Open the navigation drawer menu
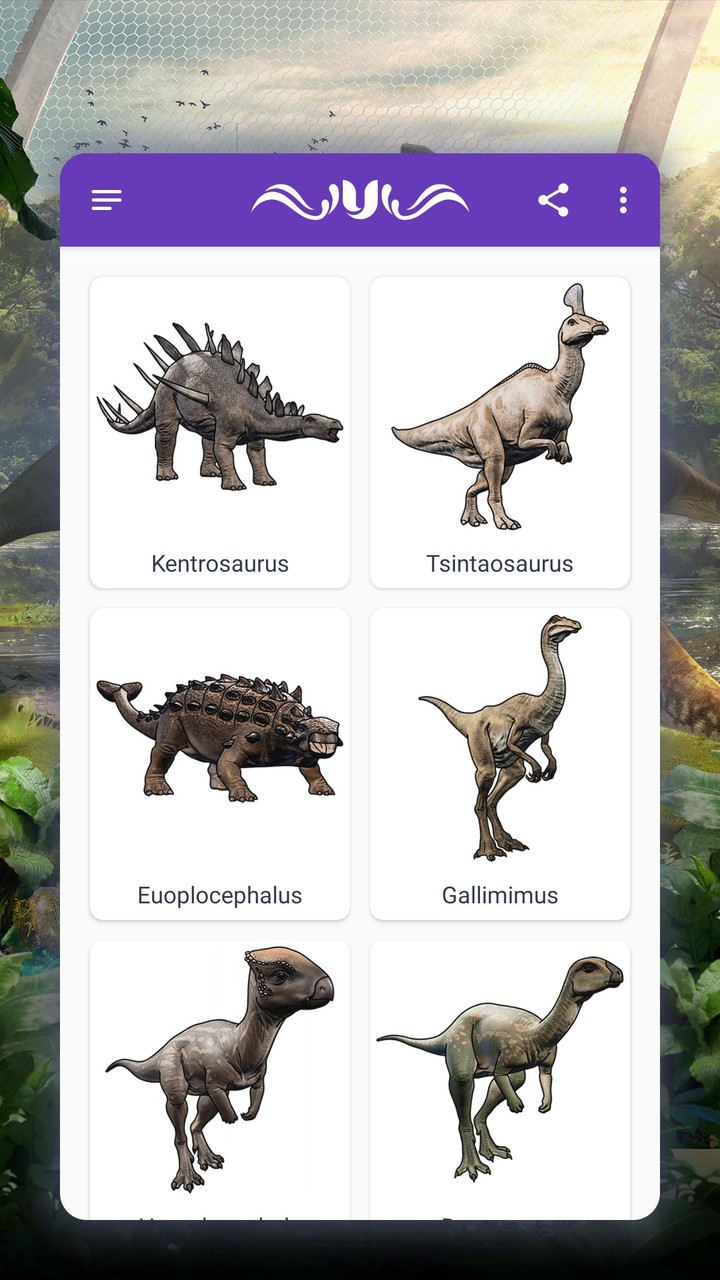The width and height of the screenshot is (720, 1280). [105, 200]
